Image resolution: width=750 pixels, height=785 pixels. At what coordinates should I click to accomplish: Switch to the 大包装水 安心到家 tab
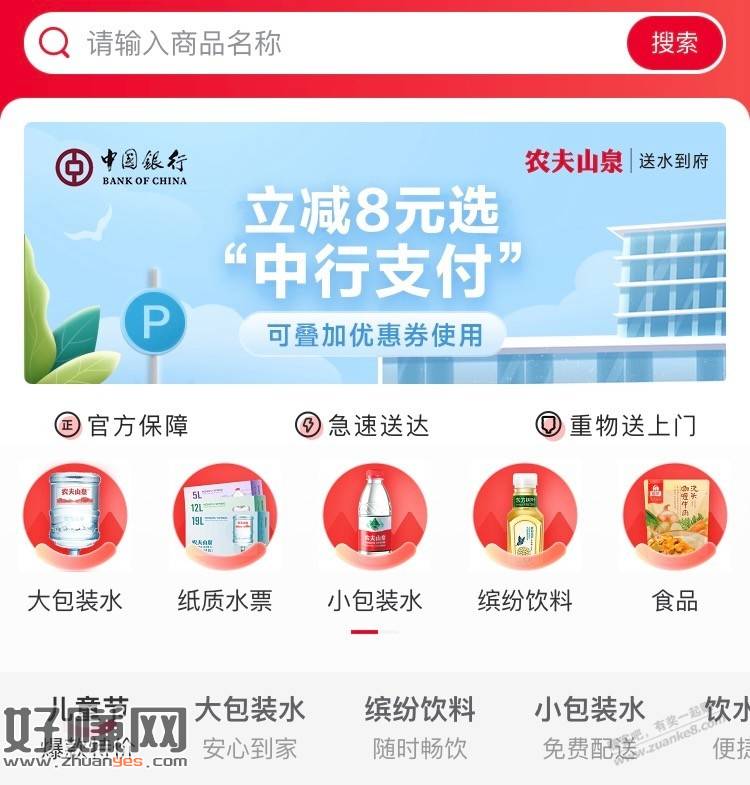coord(249,728)
